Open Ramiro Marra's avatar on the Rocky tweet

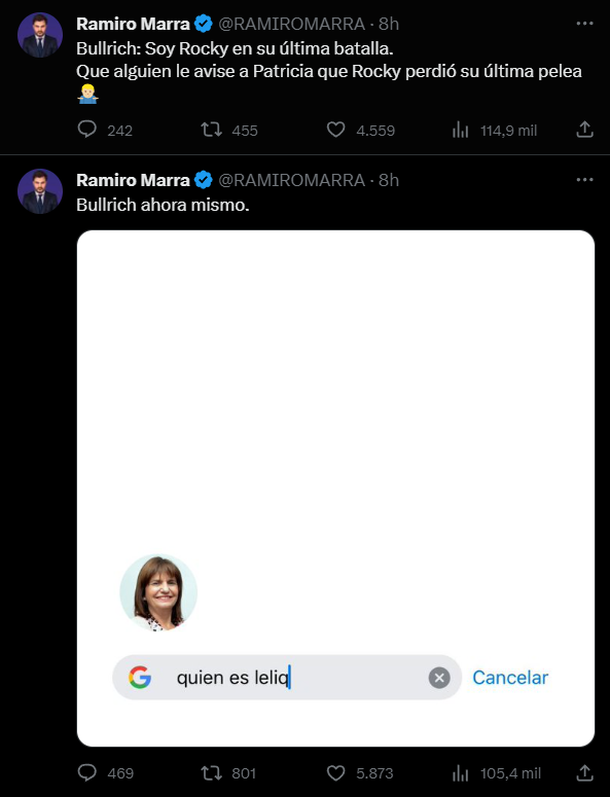pos(40,36)
